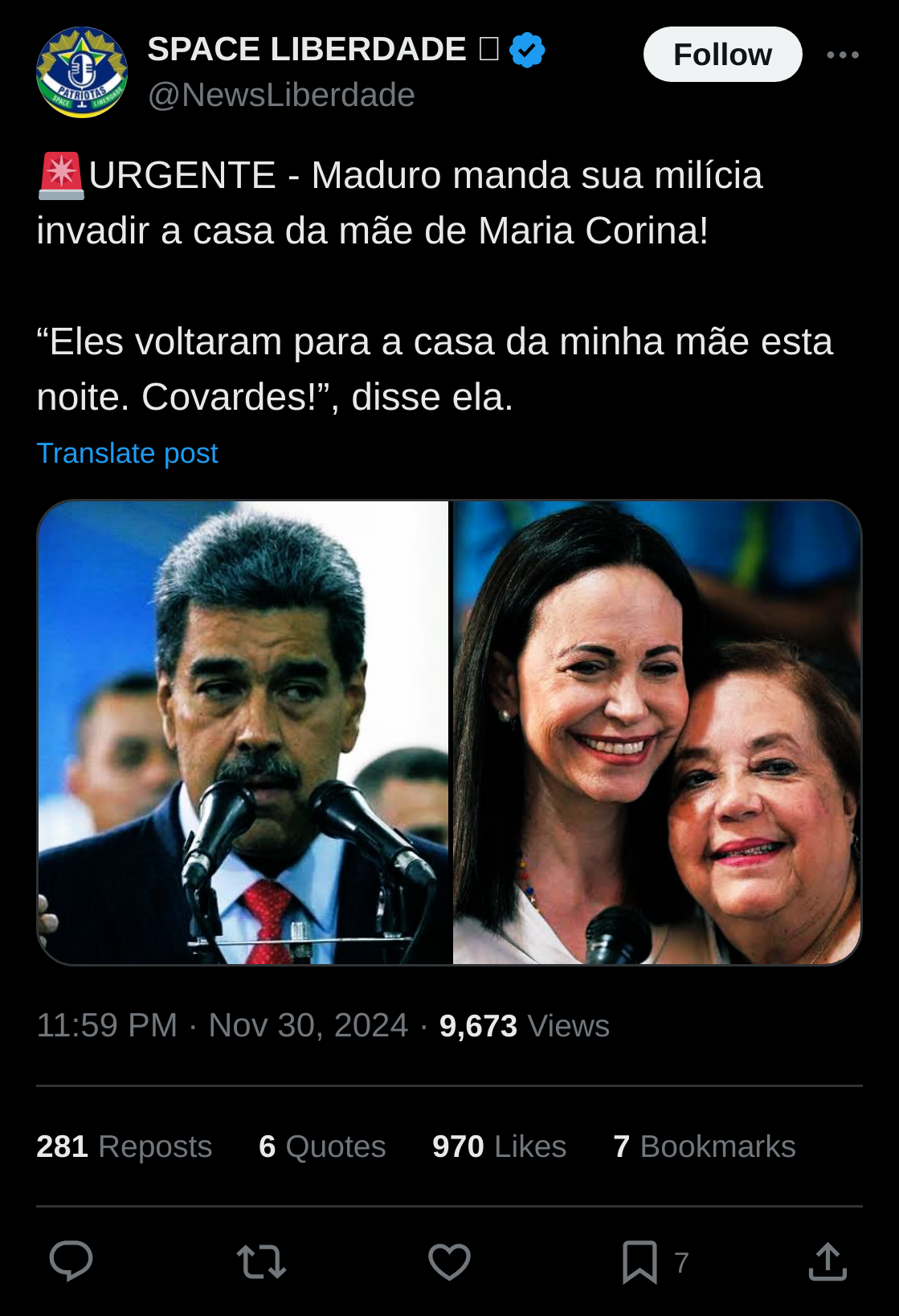Open the right photo in the post
The image size is (899, 1316).
(x=656, y=732)
